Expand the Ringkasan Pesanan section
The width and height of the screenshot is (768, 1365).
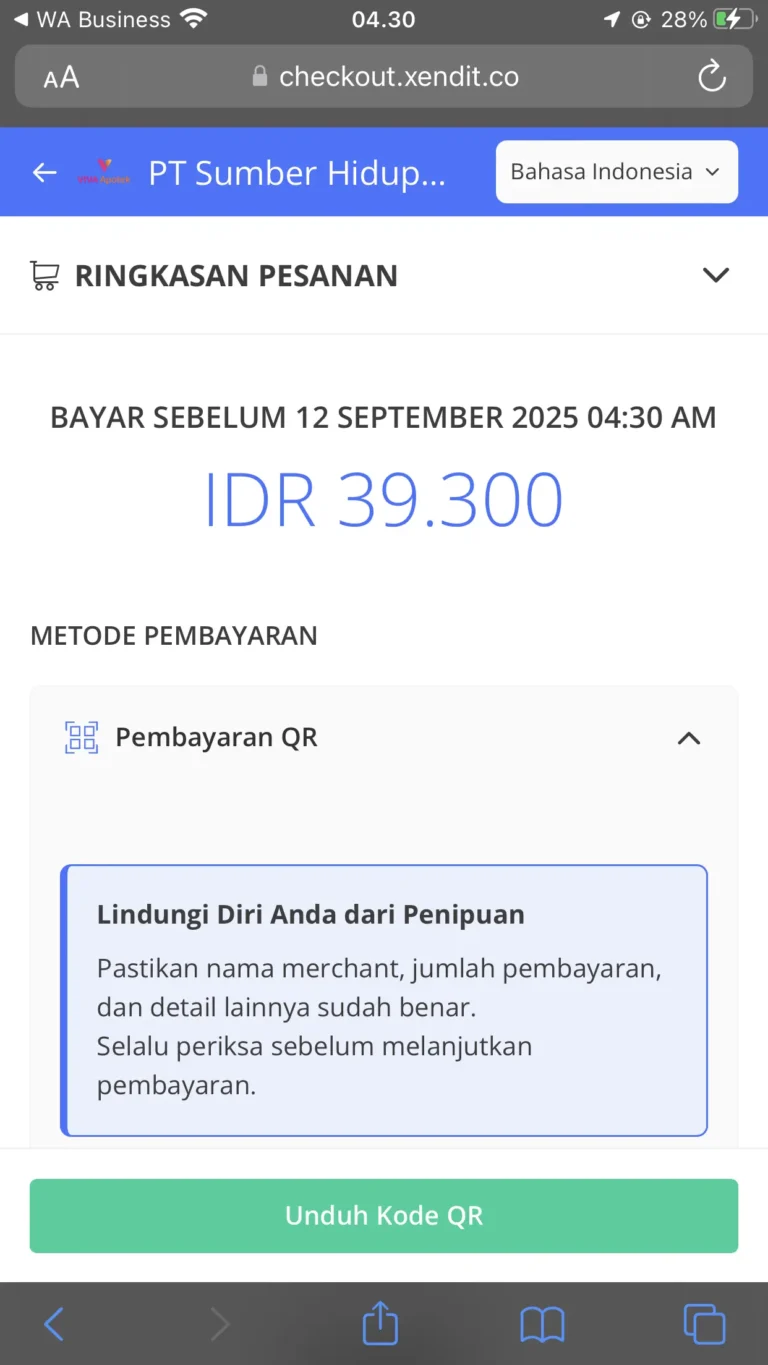click(x=715, y=275)
